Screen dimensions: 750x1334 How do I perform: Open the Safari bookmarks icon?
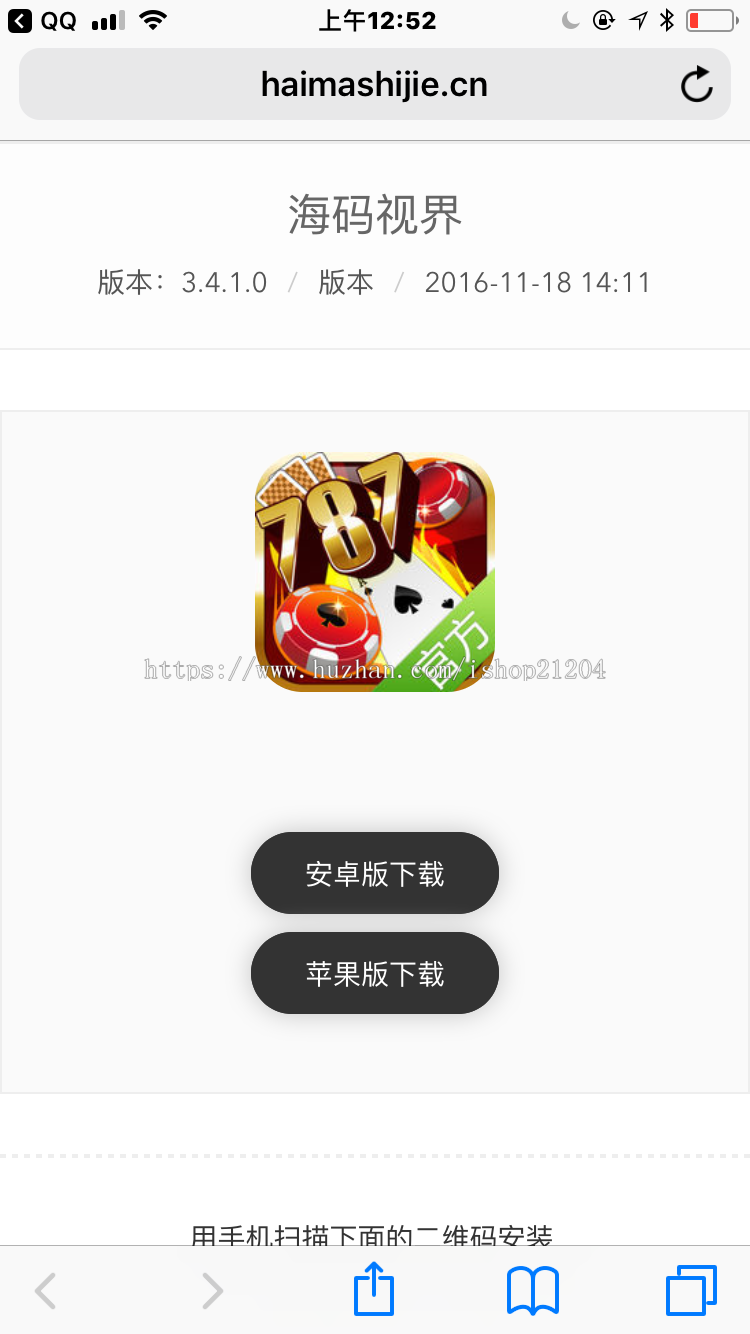[533, 1289]
